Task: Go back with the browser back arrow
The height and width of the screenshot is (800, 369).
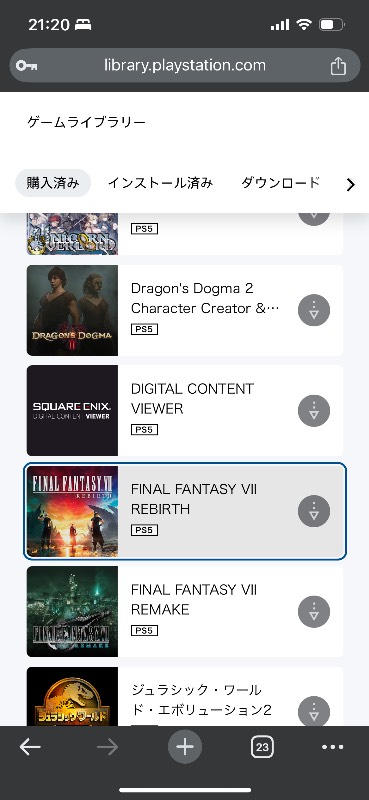Action: (30, 747)
